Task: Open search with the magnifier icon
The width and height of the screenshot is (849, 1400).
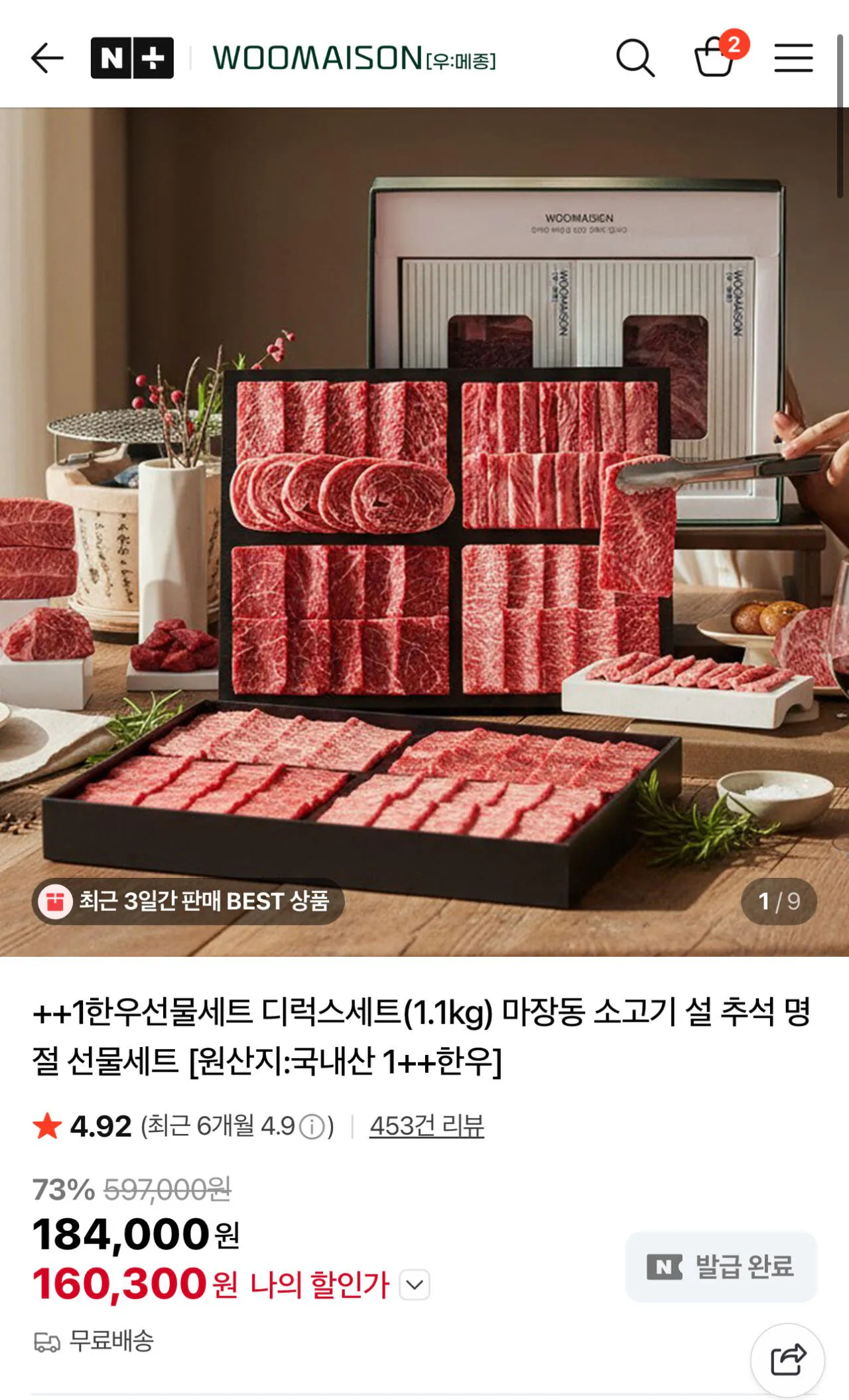Action: 636,58
